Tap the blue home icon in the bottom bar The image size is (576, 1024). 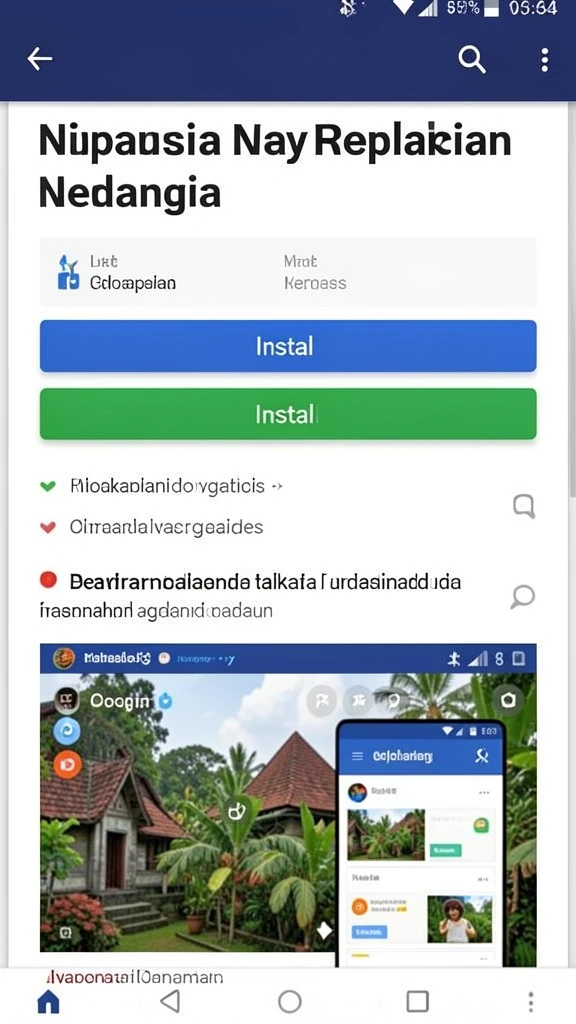(x=48, y=1001)
